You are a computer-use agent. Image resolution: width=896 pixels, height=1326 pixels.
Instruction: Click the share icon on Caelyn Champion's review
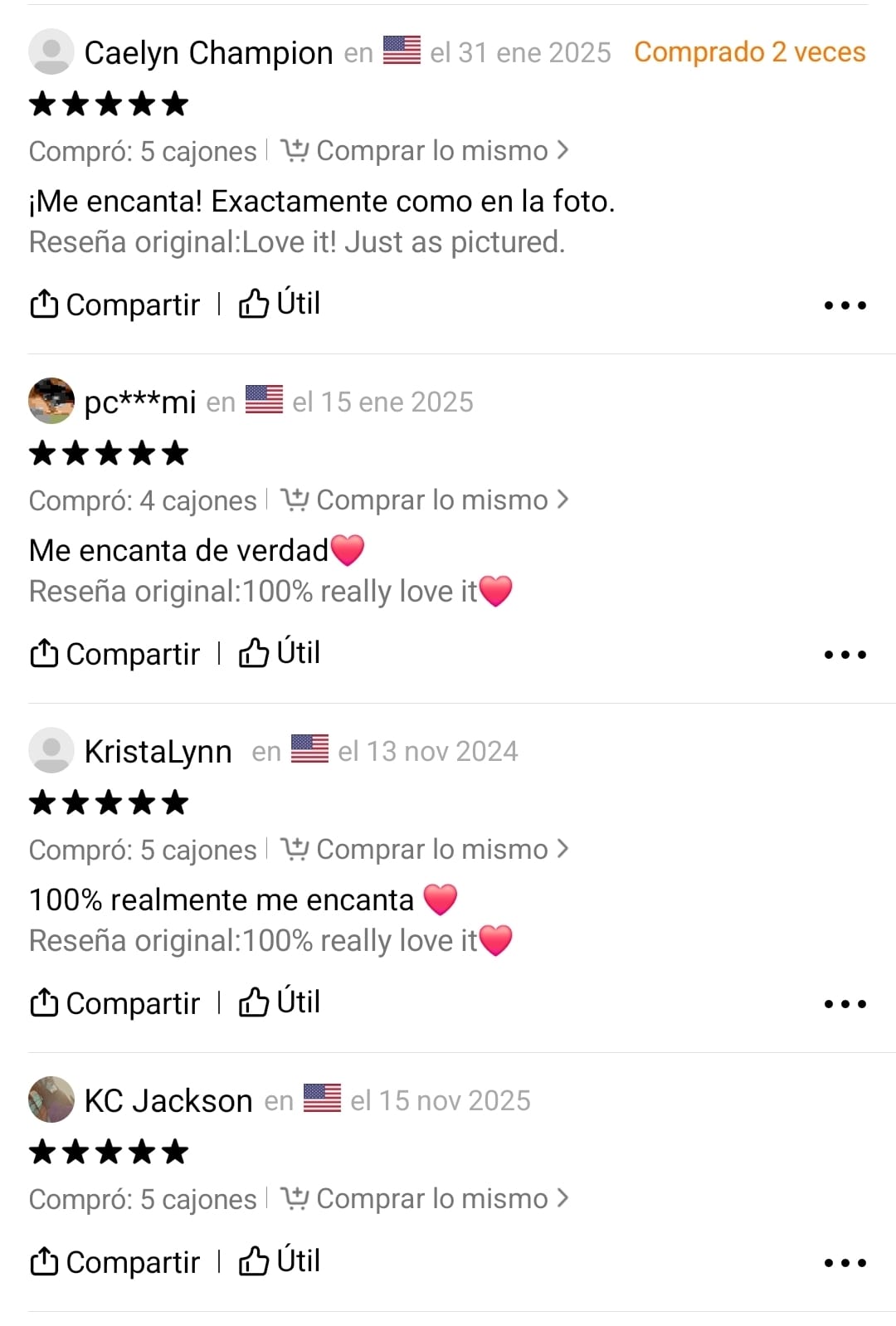point(44,304)
